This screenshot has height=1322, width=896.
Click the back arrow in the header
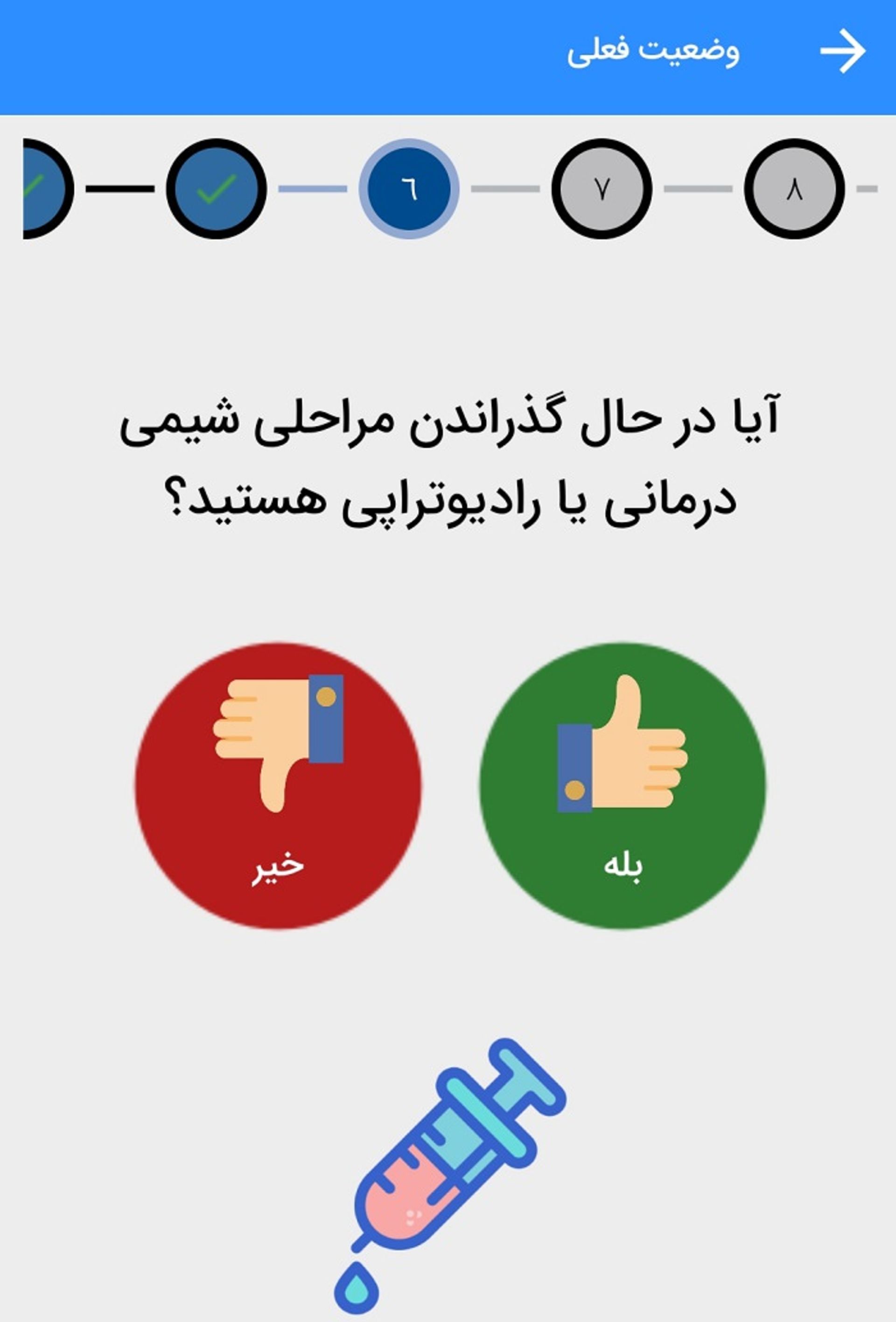pos(843,52)
